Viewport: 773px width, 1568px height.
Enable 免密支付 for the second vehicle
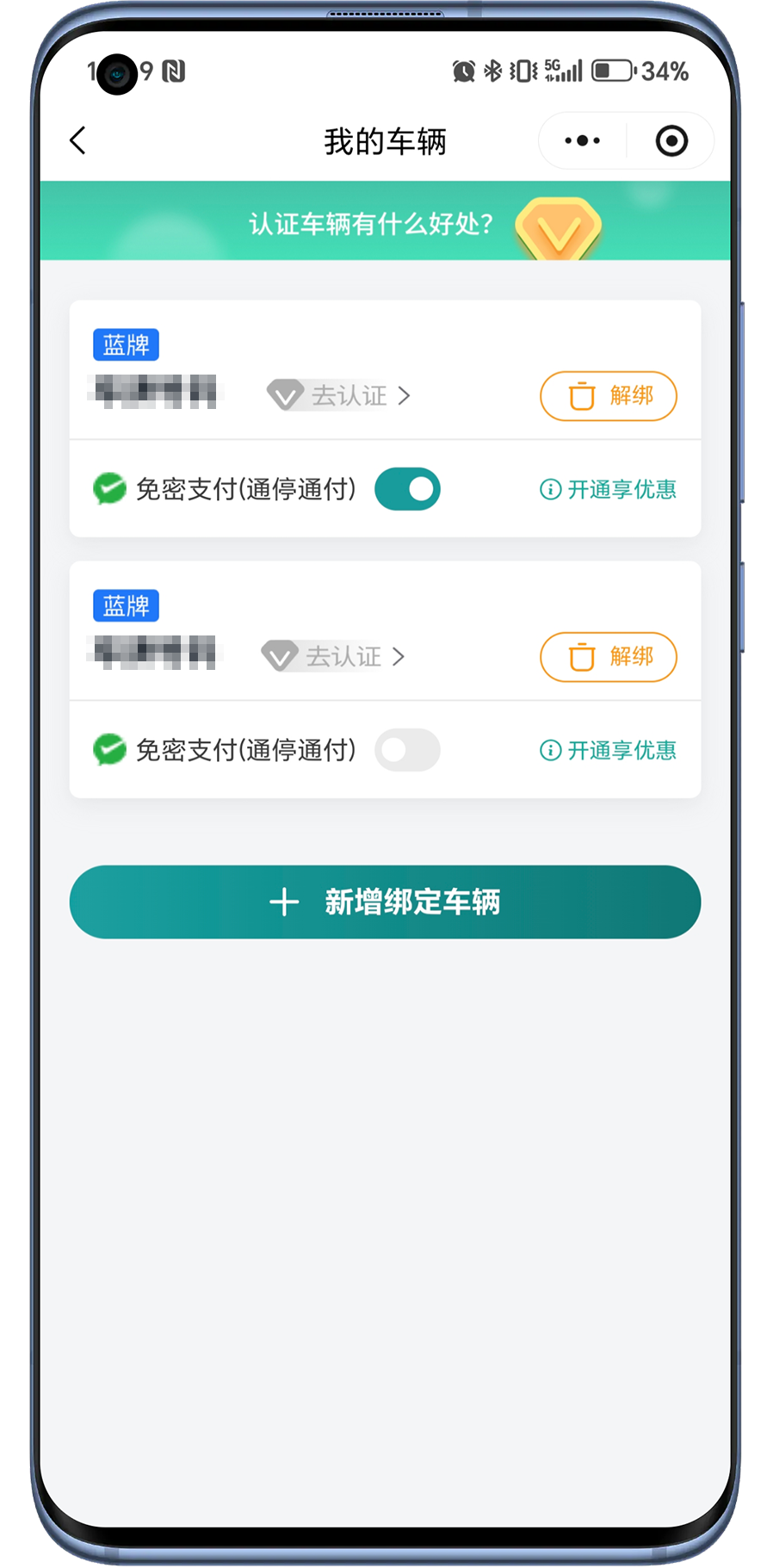coord(407,750)
